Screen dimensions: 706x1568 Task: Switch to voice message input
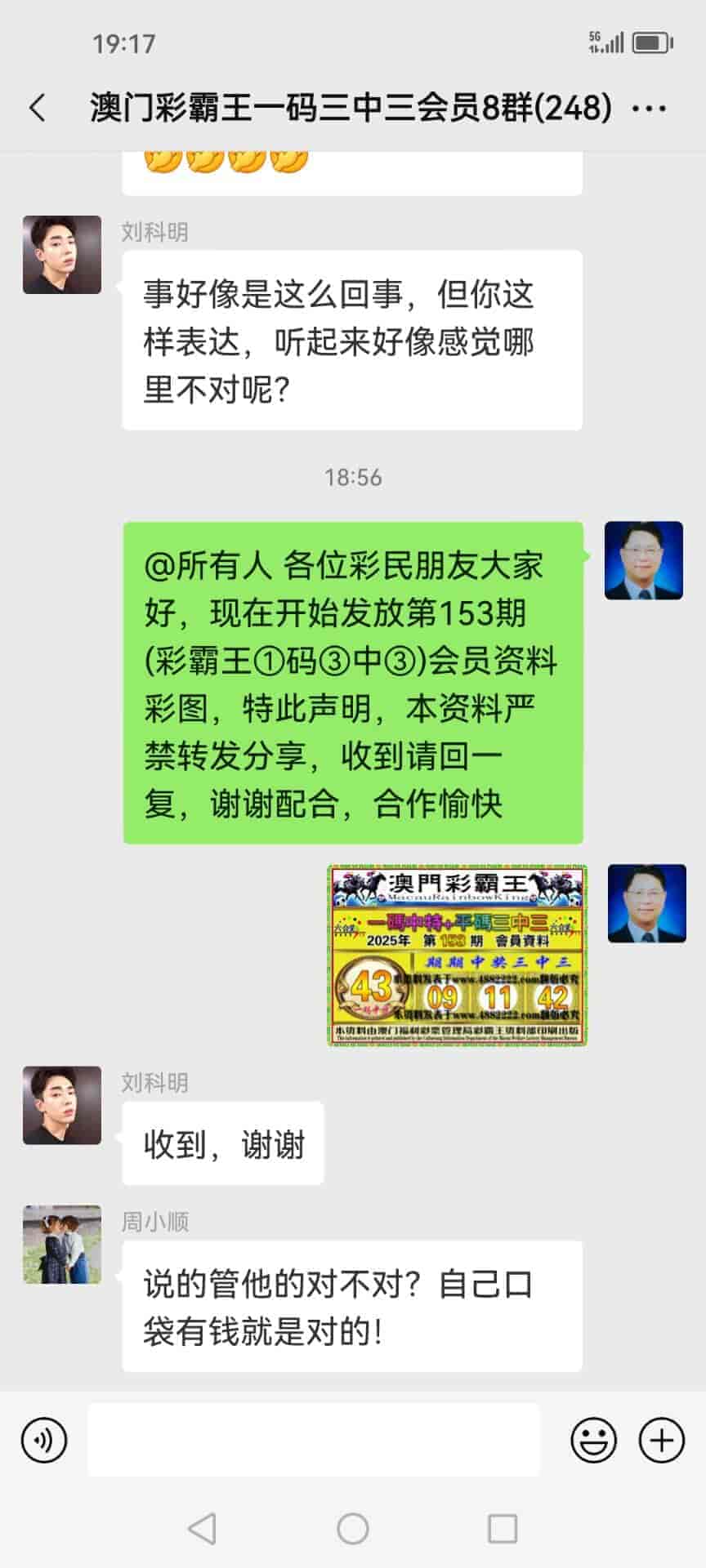(x=44, y=1440)
